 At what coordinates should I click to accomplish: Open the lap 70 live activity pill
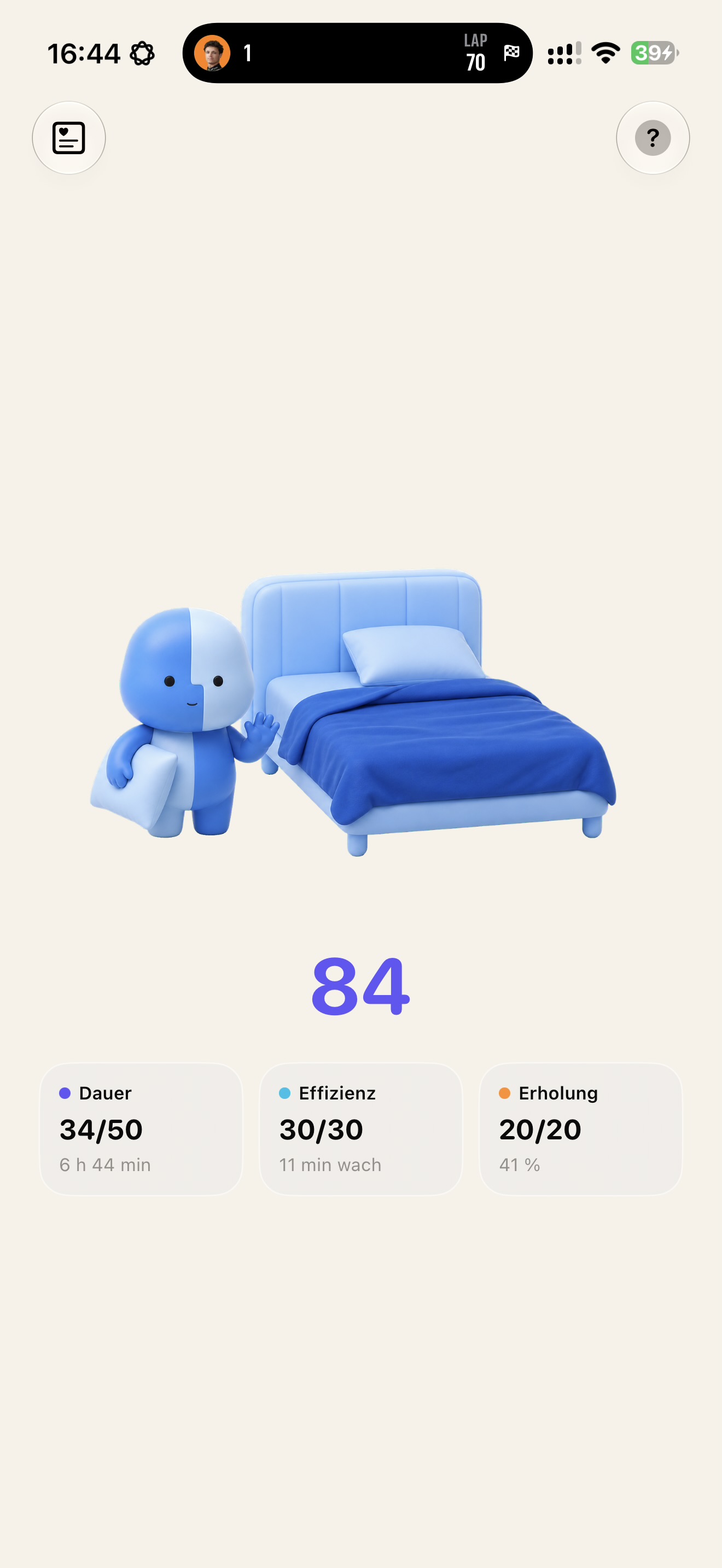tap(357, 53)
